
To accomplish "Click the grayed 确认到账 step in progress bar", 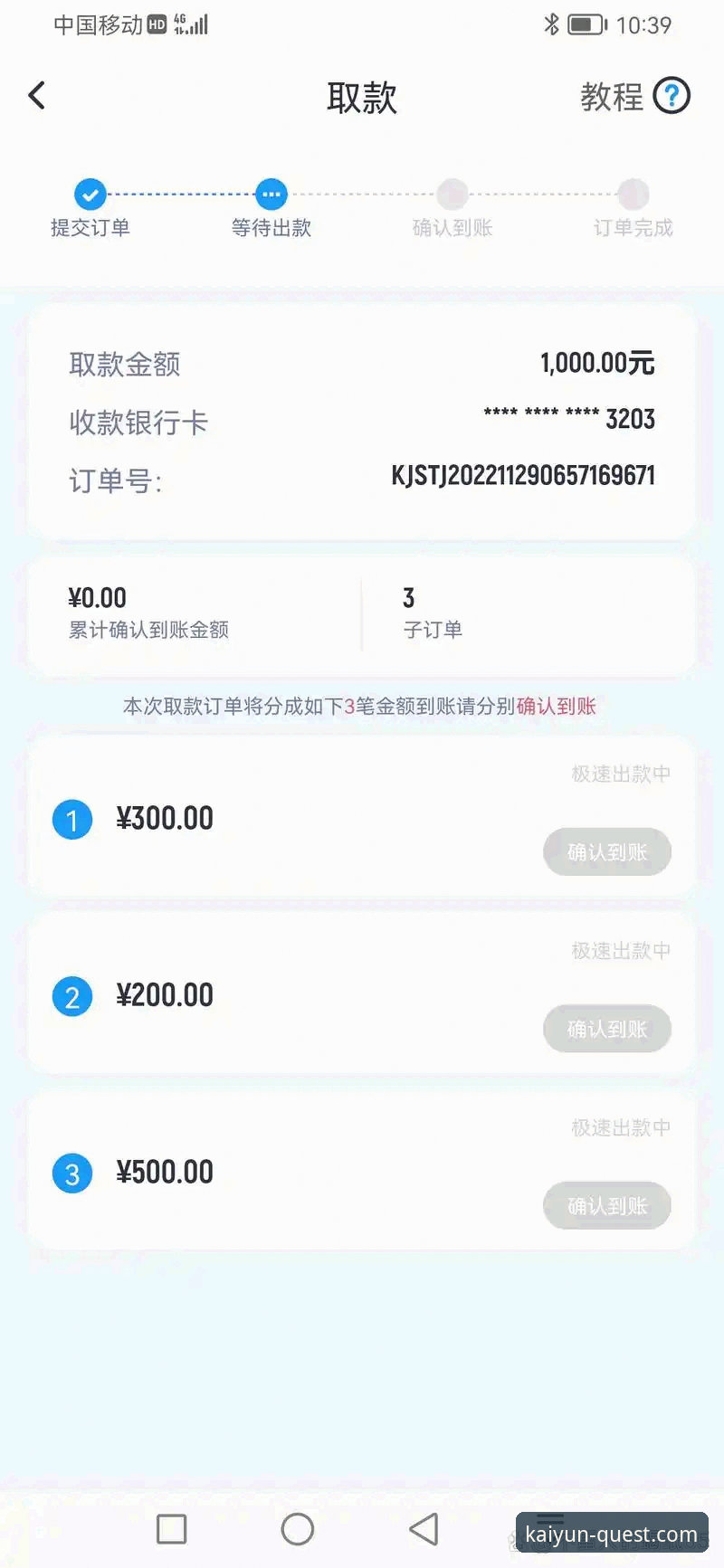I will (452, 193).
